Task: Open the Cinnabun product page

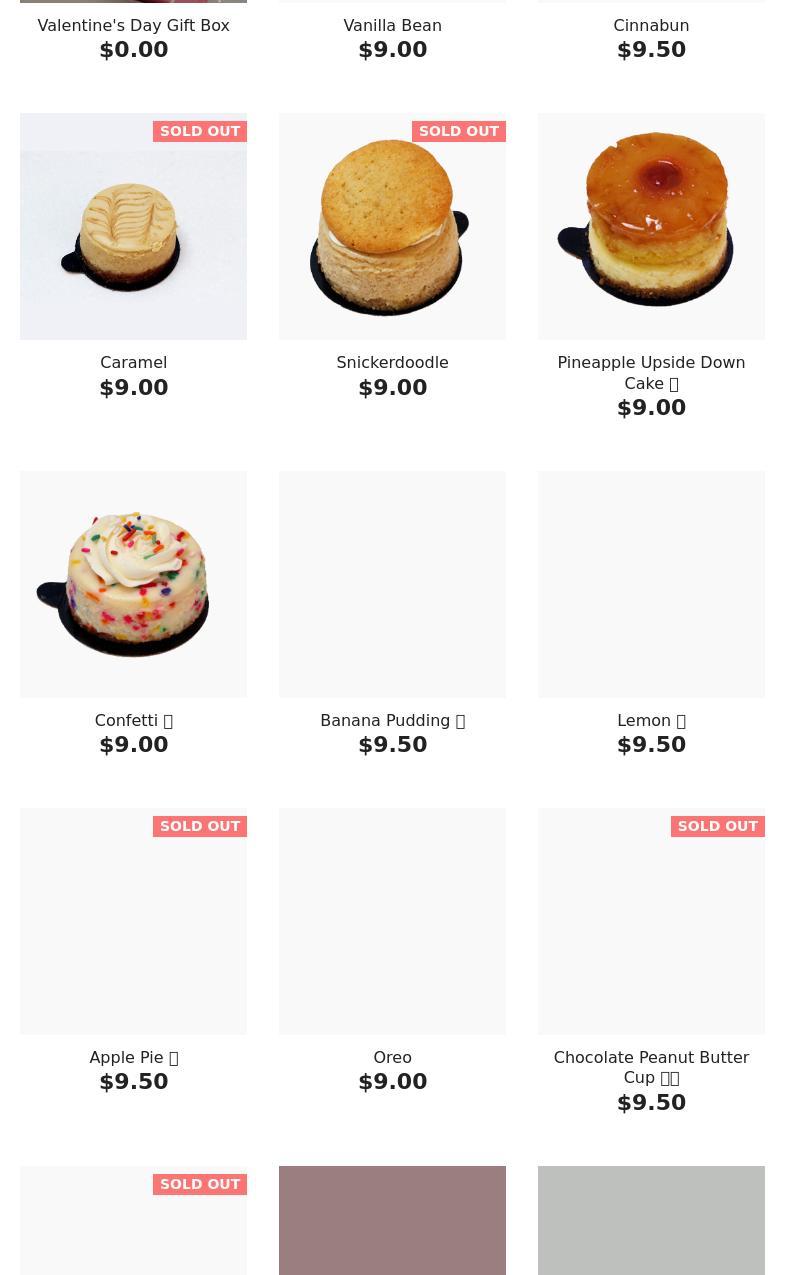Action: point(651,25)
